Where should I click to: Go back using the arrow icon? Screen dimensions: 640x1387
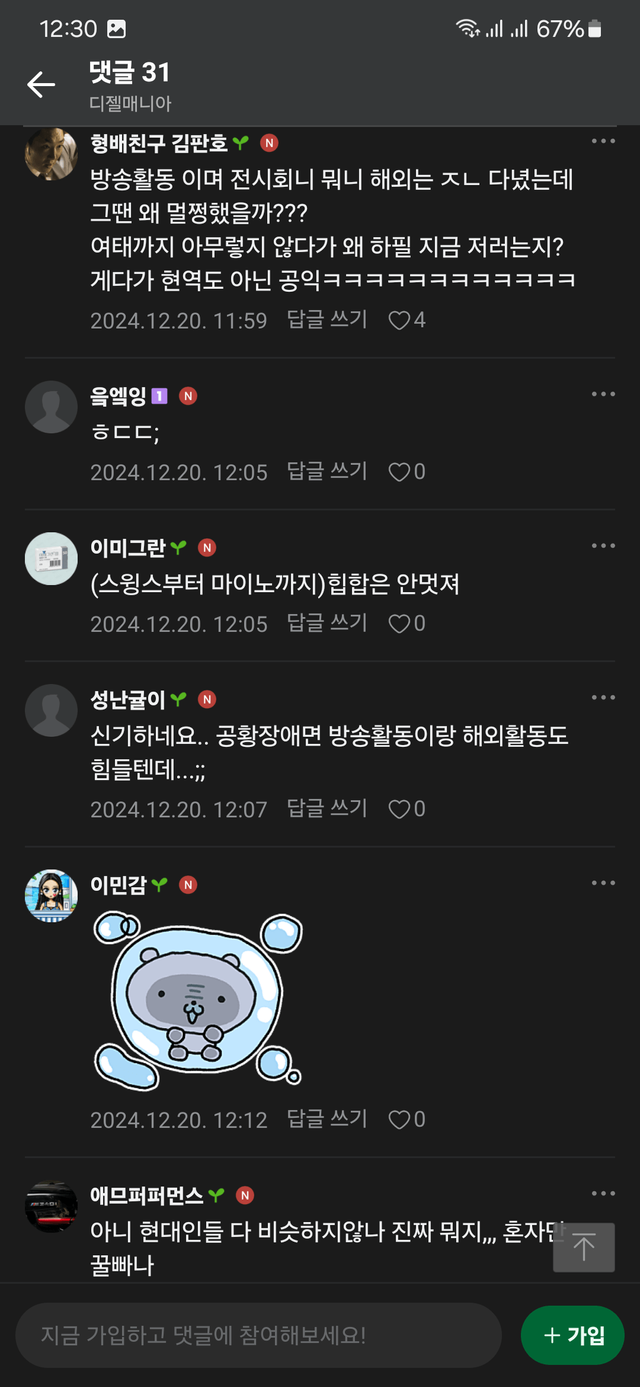[41, 85]
